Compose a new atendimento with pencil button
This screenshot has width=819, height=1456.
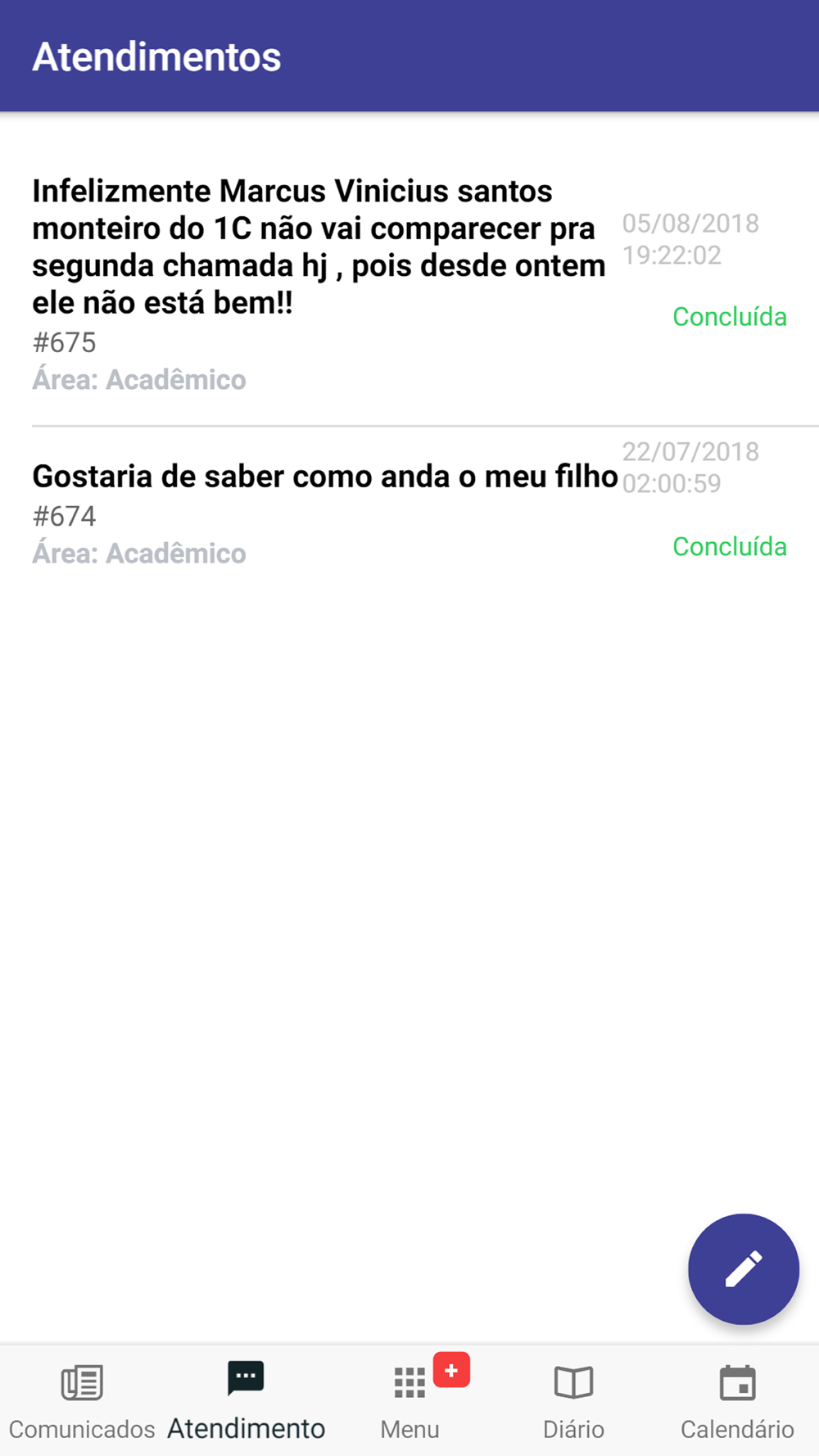[743, 1268]
